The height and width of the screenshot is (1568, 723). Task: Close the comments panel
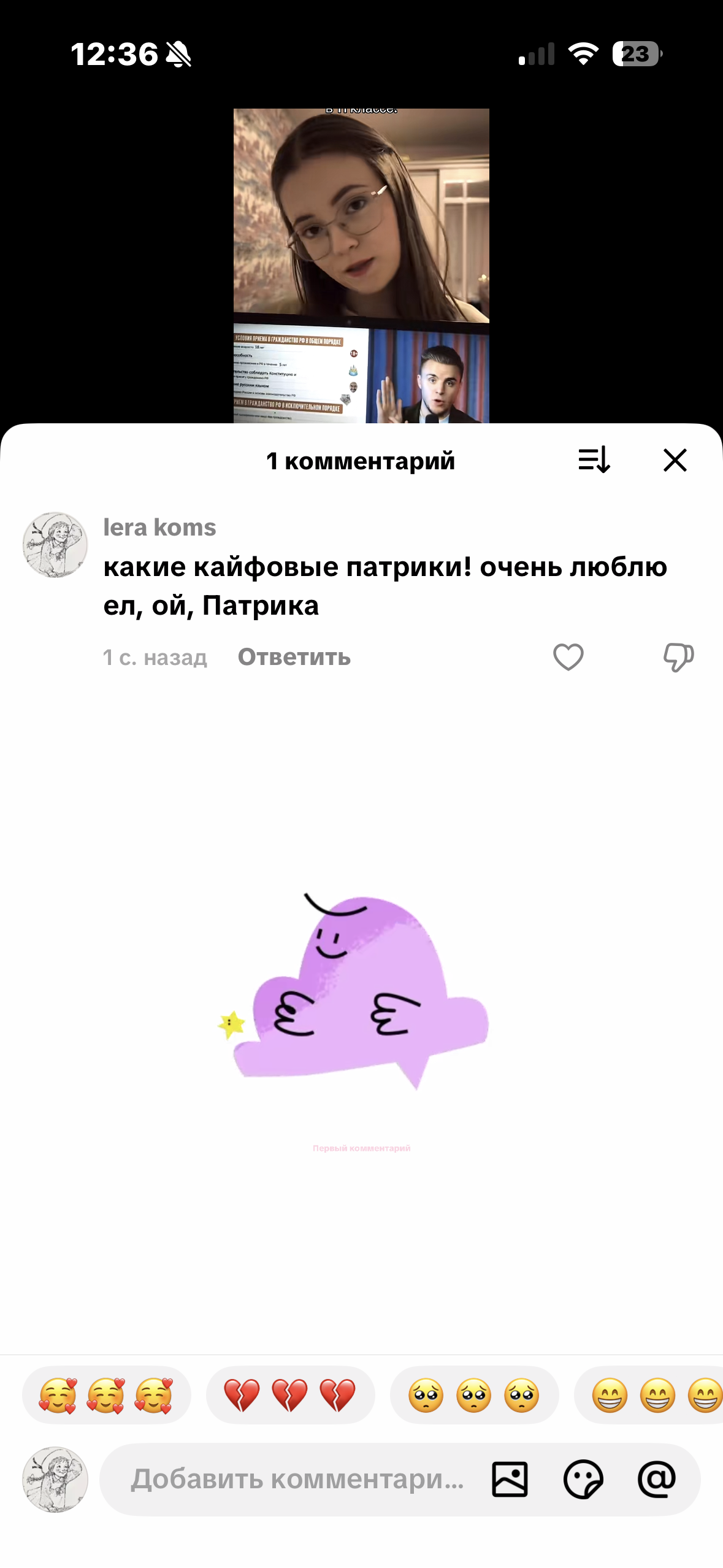pyautogui.click(x=675, y=460)
